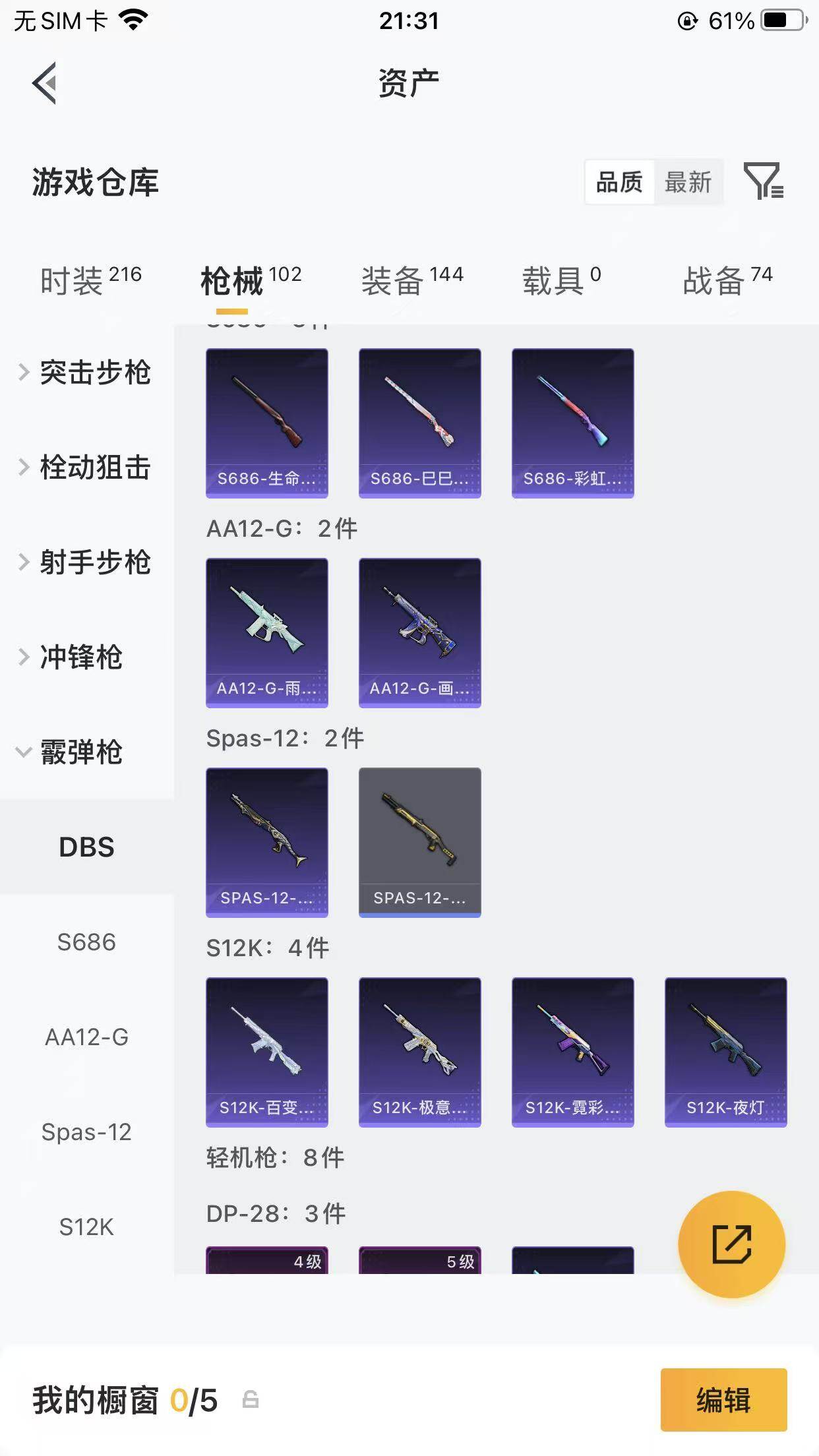Go back from the 资产 page

pyautogui.click(x=45, y=83)
